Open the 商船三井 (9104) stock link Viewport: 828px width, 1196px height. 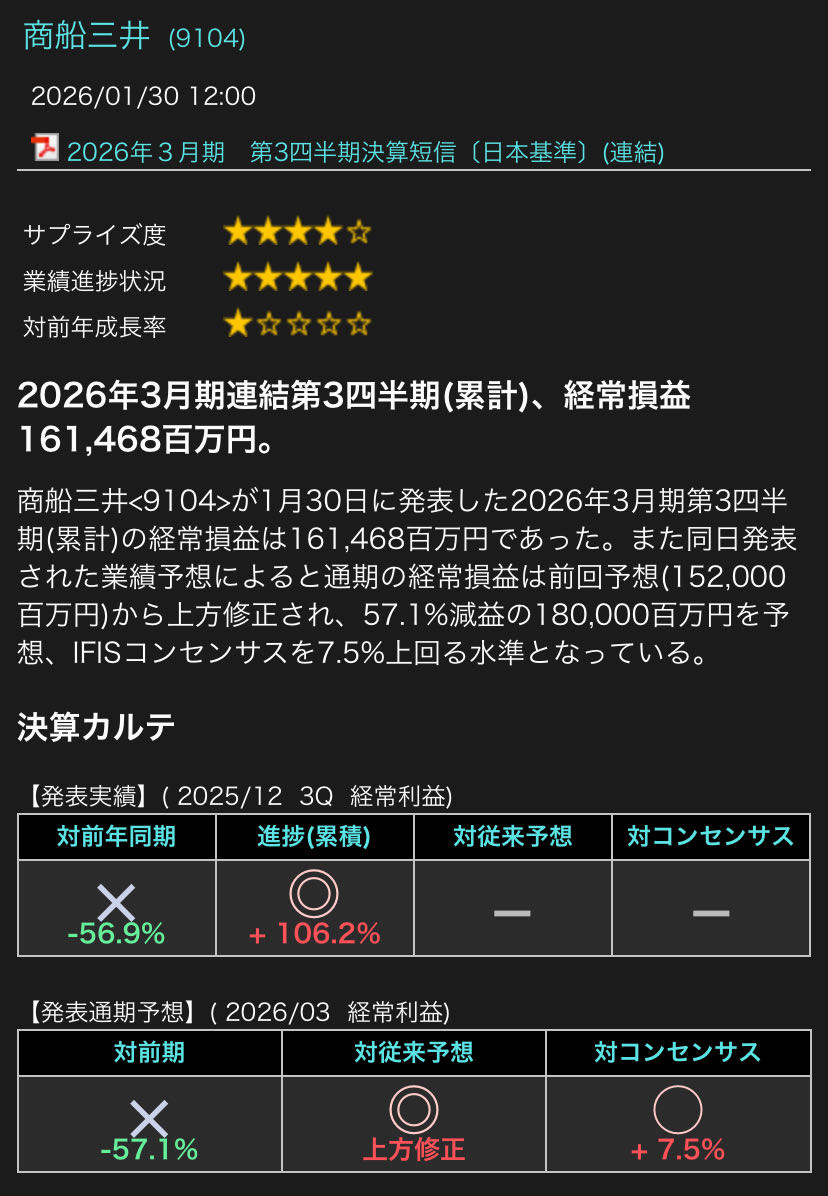point(133,37)
